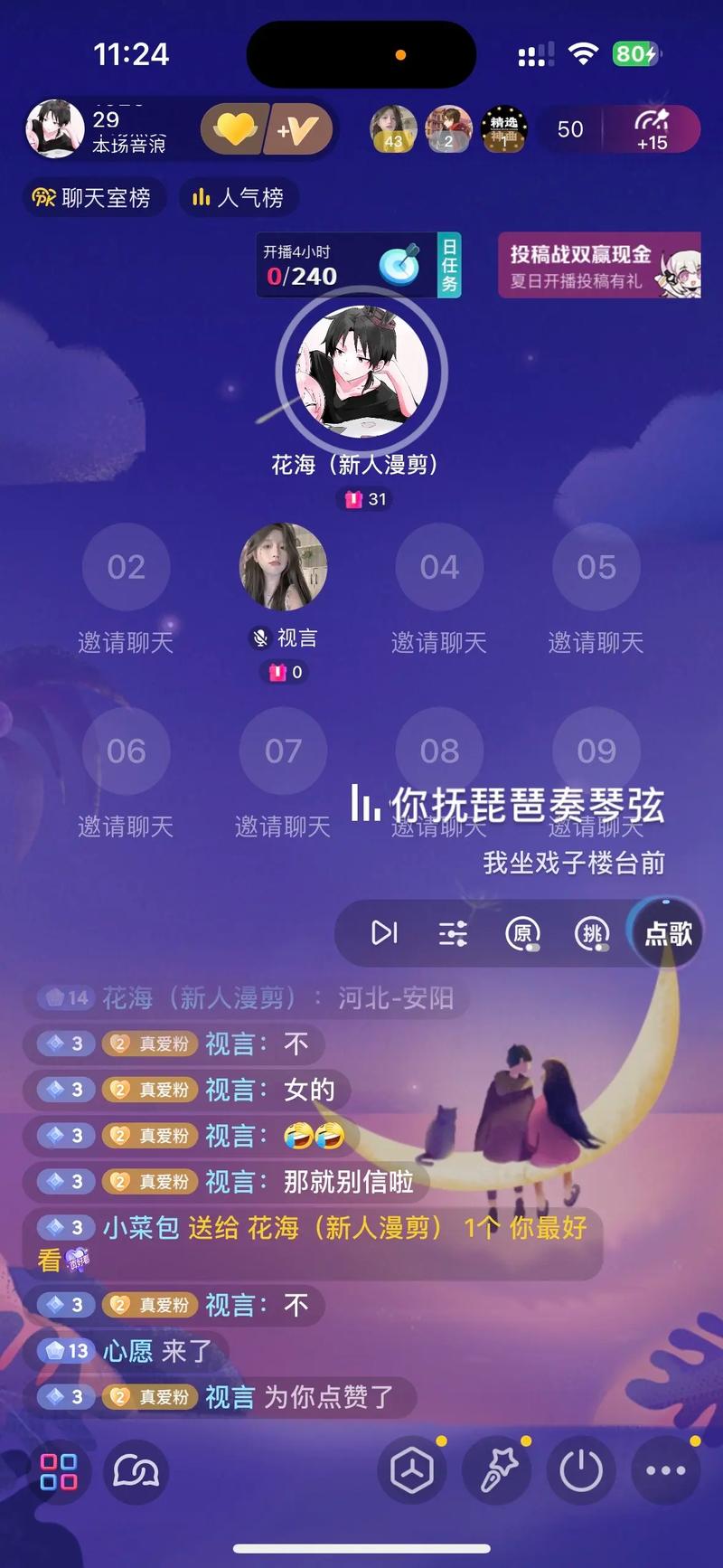The width and height of the screenshot is (723, 1568).
Task: Click the hexagon game panel icon
Action: [x=411, y=1472]
